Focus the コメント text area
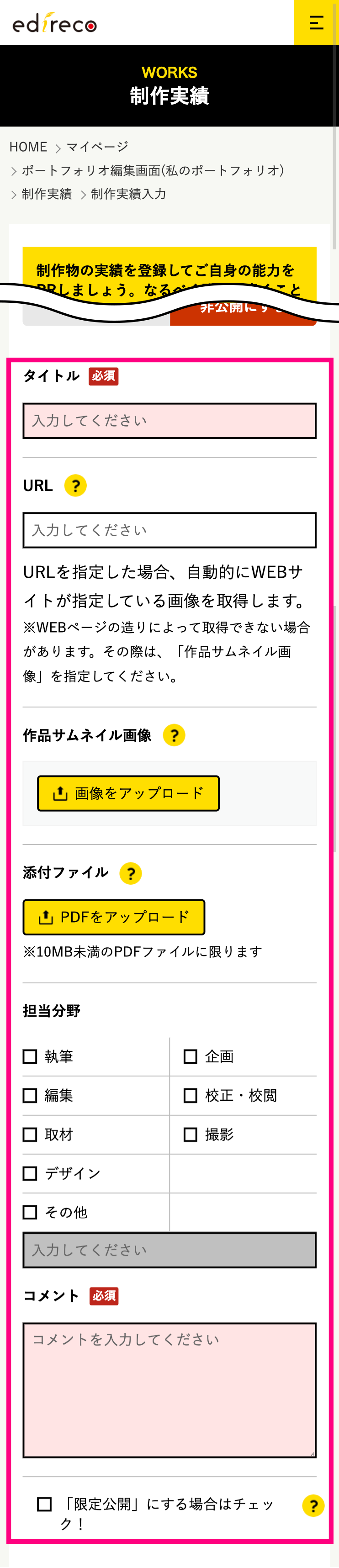The width and height of the screenshot is (339, 1568). [x=169, y=1390]
